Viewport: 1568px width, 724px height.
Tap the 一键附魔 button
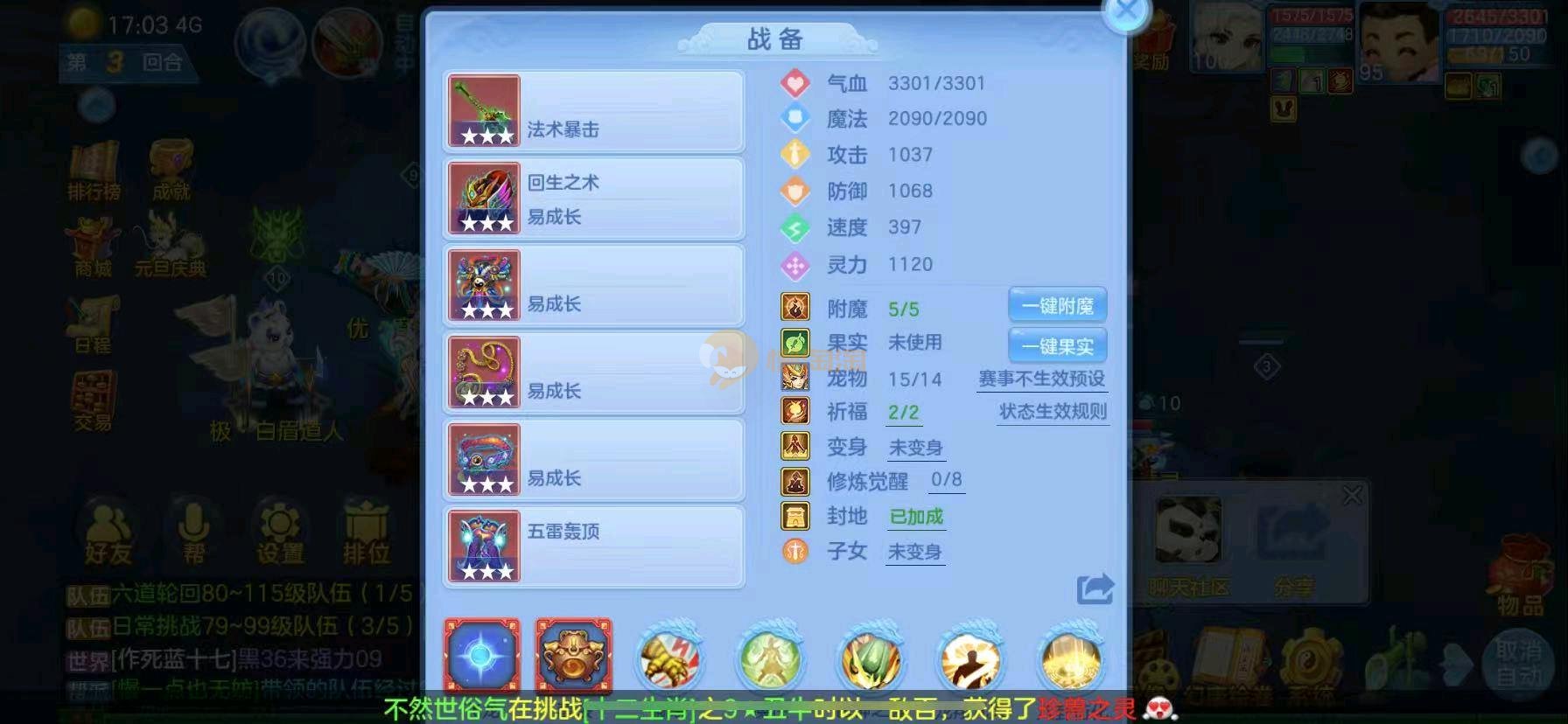coord(1057,306)
